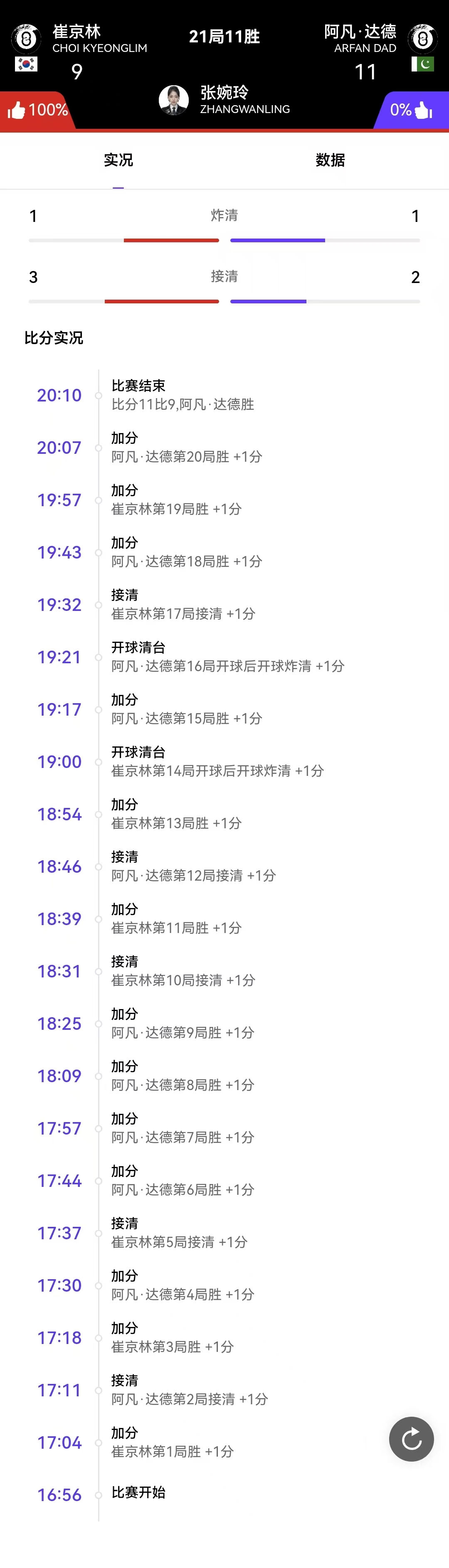Like 阿凡·达德 with the purple thumbs-up
This screenshot has height=1568, width=449.
click(x=423, y=110)
